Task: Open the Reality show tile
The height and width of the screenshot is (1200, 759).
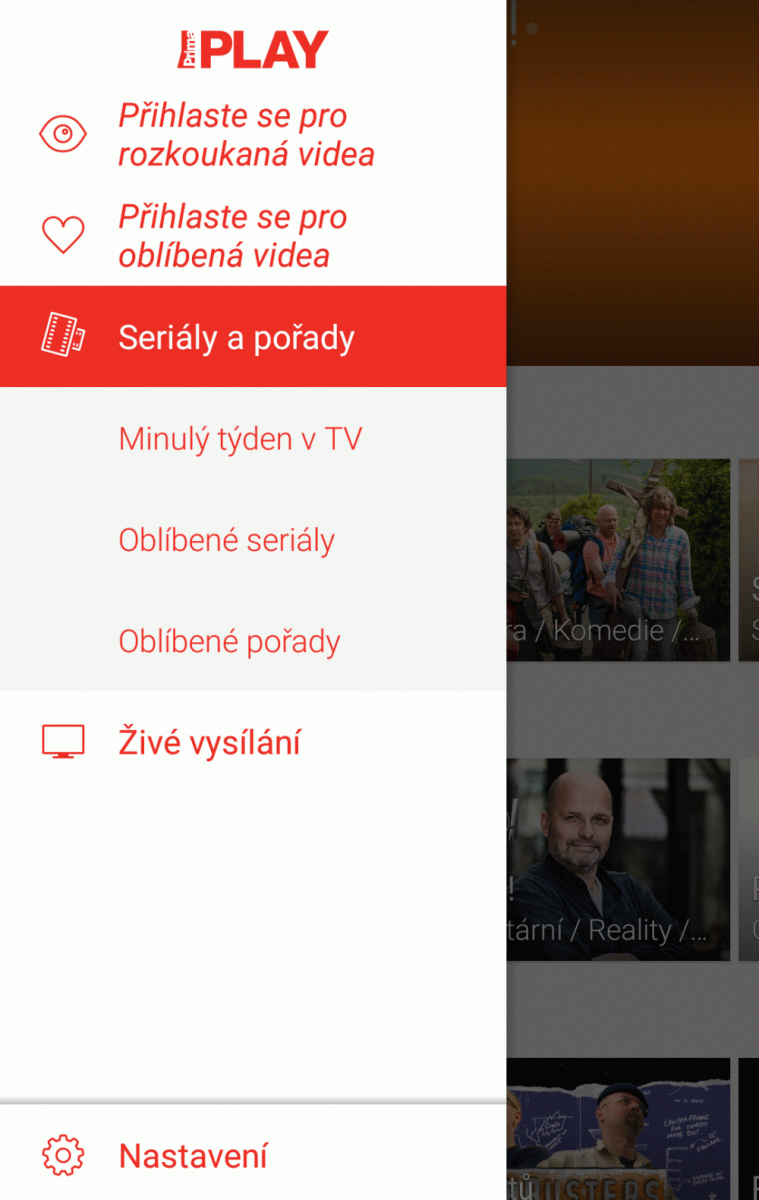Action: click(618, 860)
